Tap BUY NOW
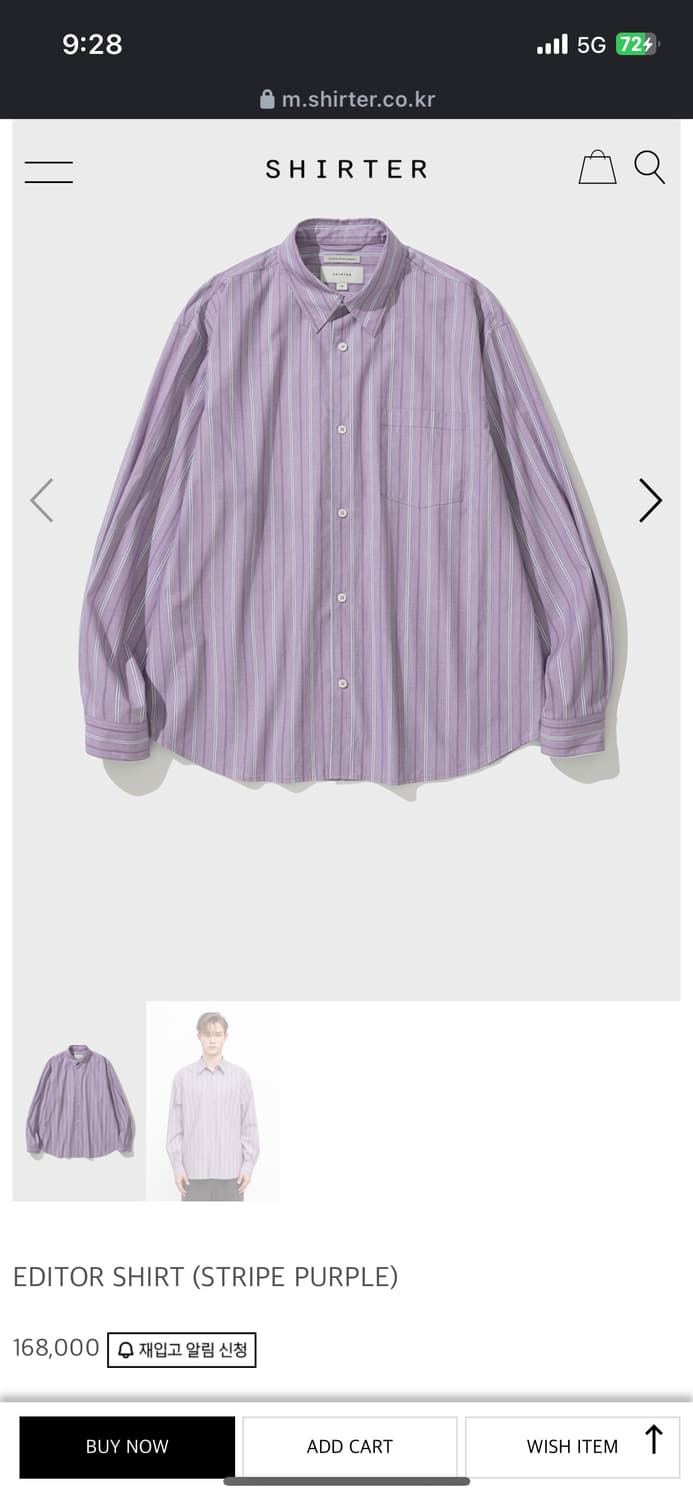This screenshot has width=693, height=1500. [127, 1446]
